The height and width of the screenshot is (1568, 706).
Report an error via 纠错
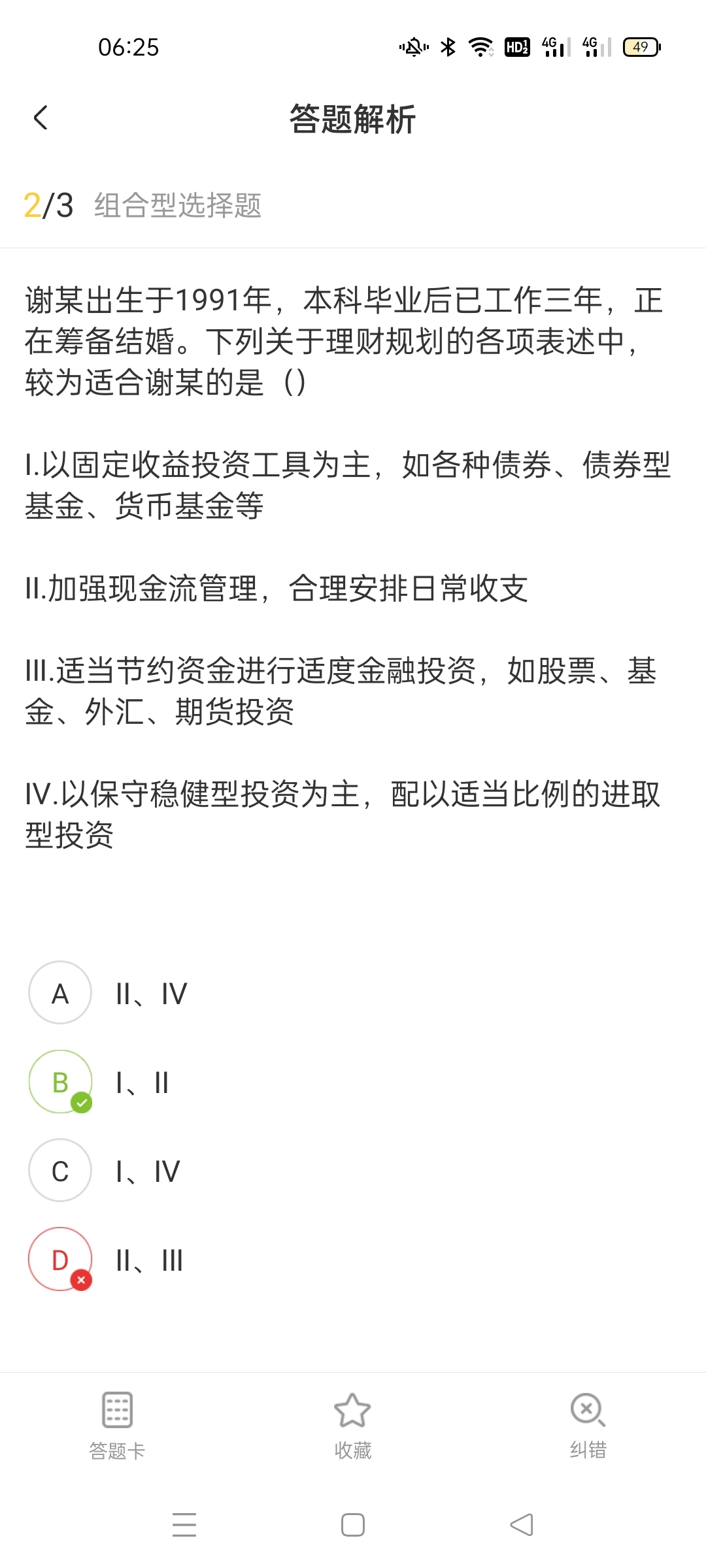[588, 1426]
